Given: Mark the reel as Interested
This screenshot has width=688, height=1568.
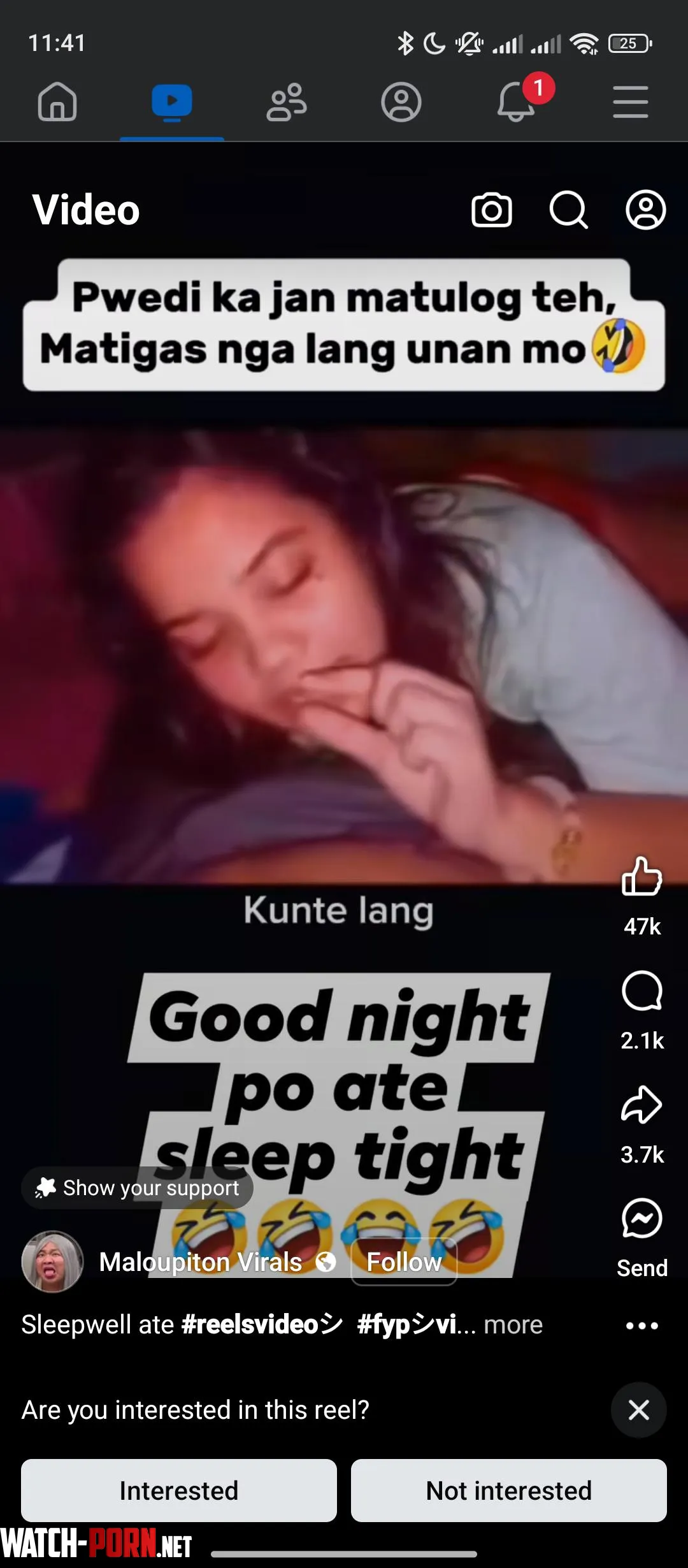Looking at the screenshot, I should click(x=179, y=1491).
